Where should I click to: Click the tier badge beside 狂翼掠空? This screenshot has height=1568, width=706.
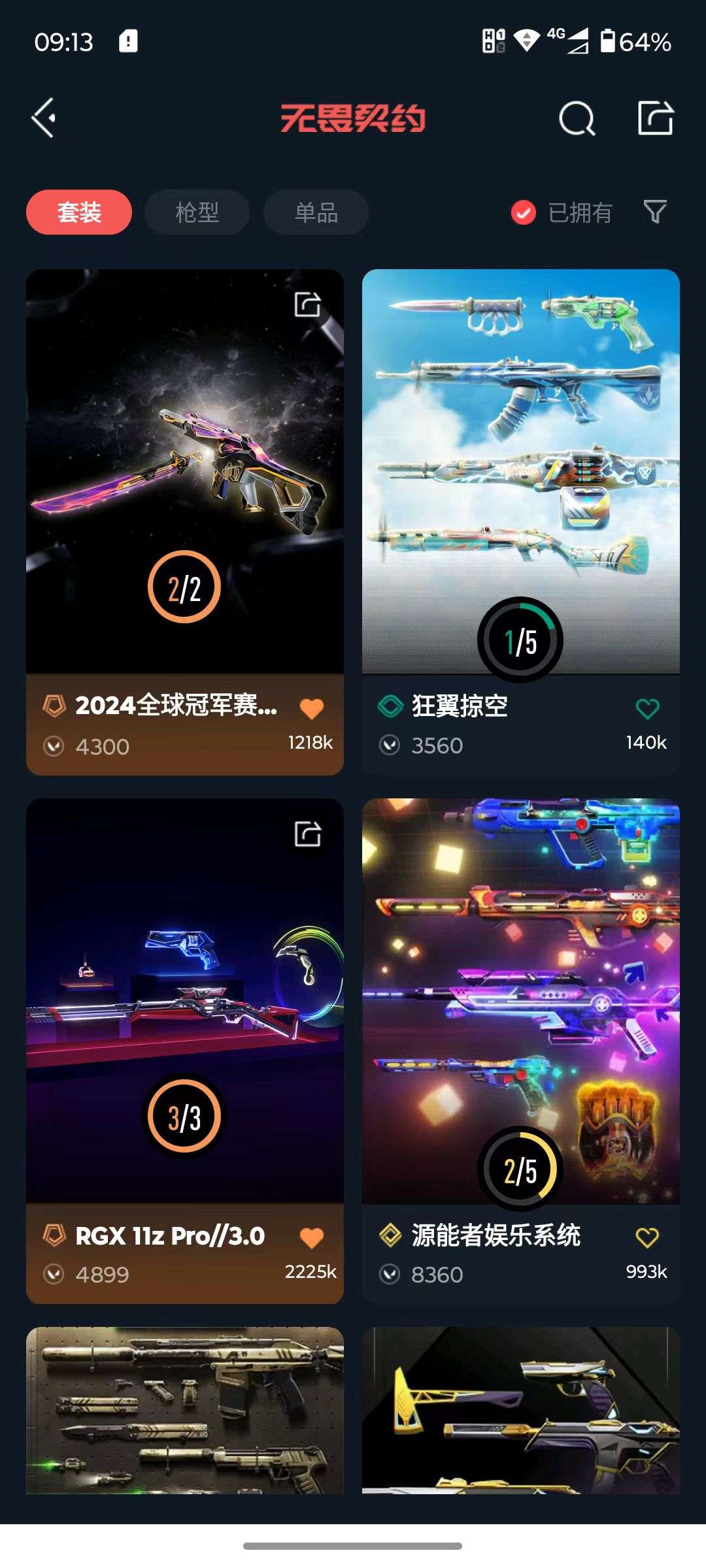(x=392, y=706)
